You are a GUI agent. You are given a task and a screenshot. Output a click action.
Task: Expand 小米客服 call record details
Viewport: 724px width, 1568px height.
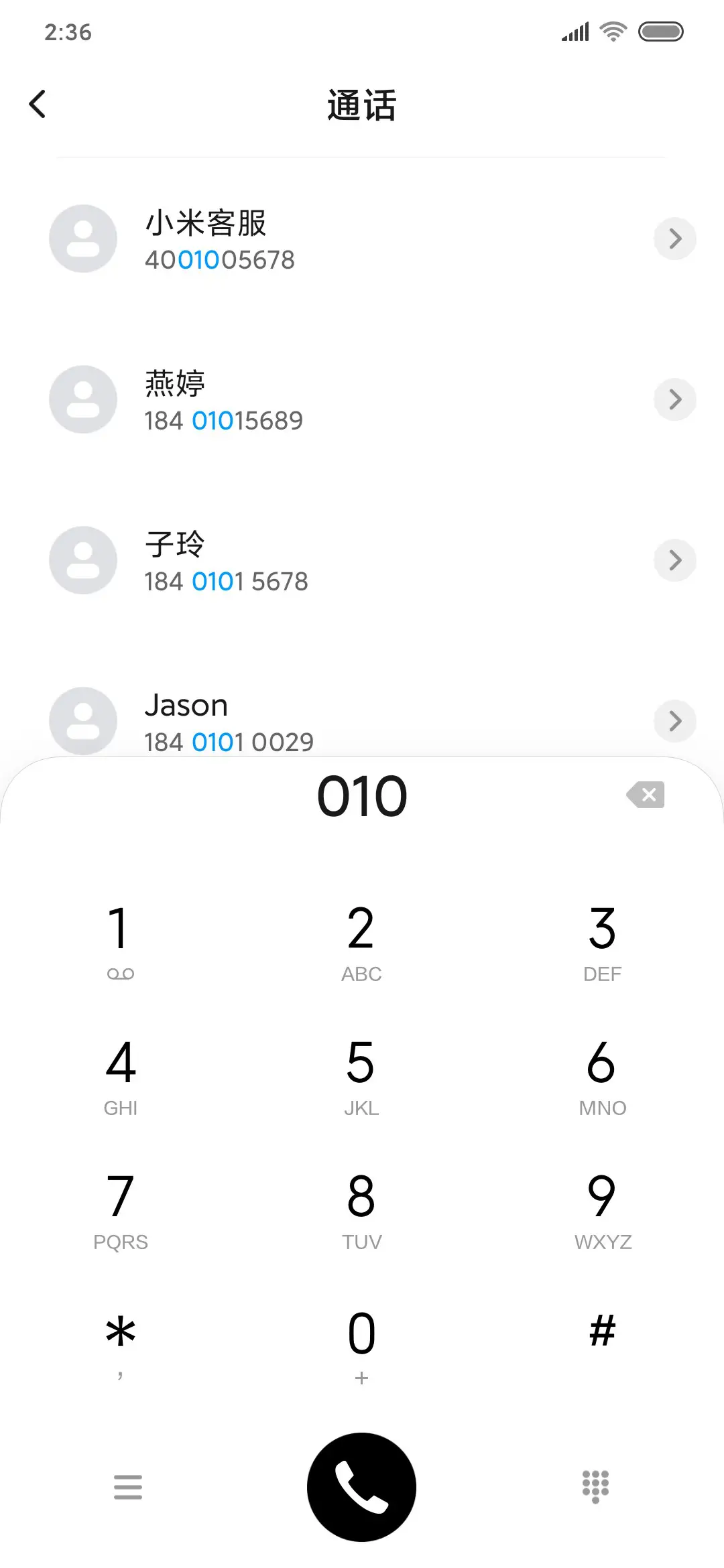click(674, 239)
